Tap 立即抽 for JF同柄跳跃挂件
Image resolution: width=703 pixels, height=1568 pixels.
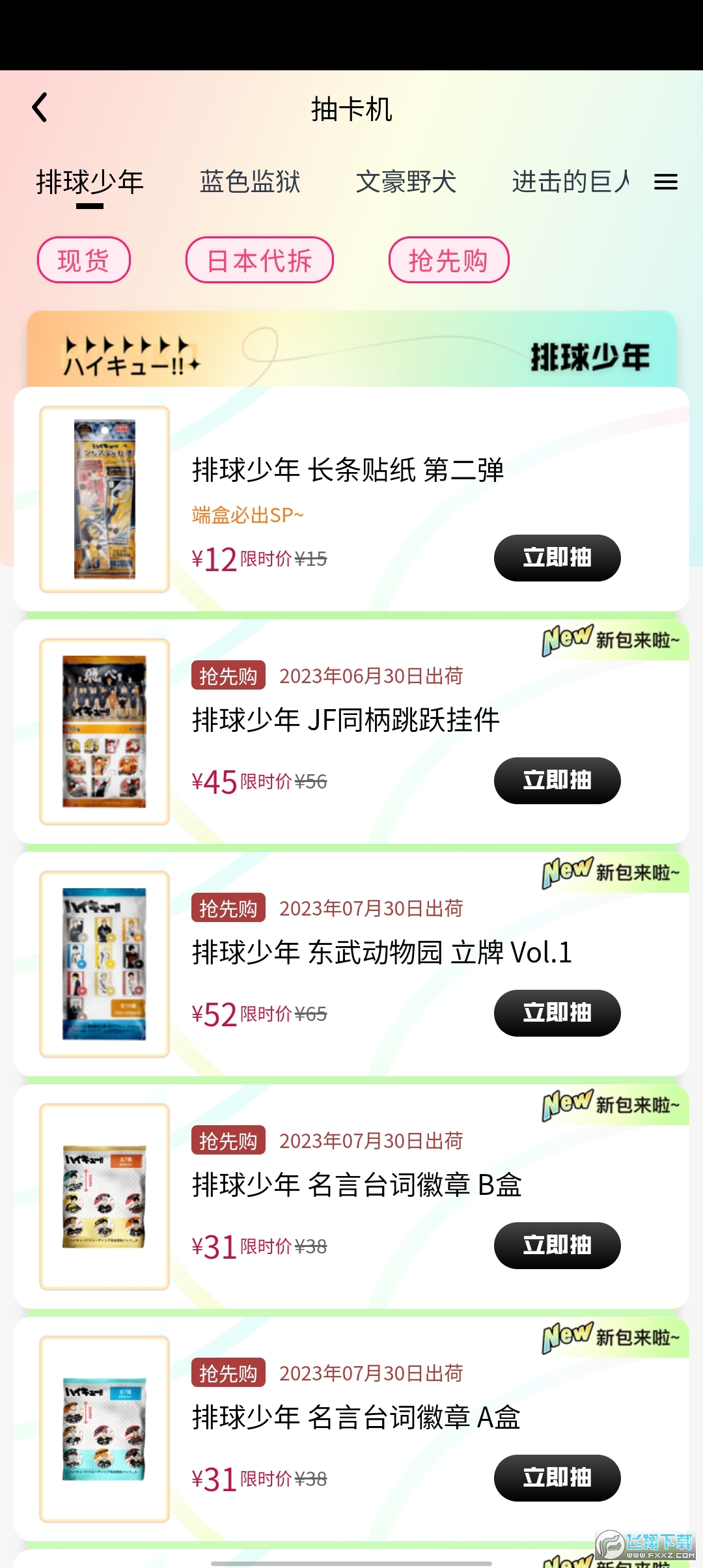557,781
